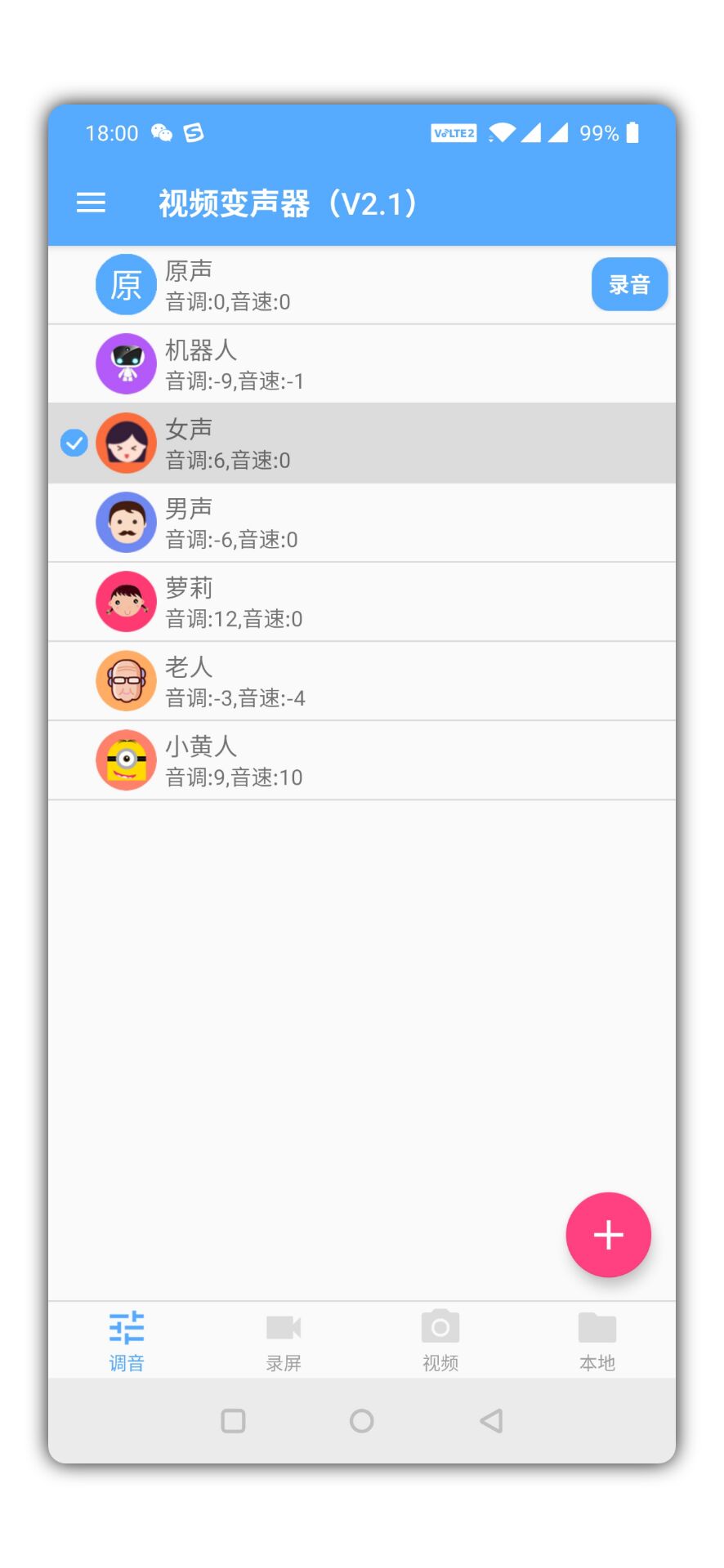Open settings via top-left menu icon
The width and height of the screenshot is (724, 1568).
point(90,203)
